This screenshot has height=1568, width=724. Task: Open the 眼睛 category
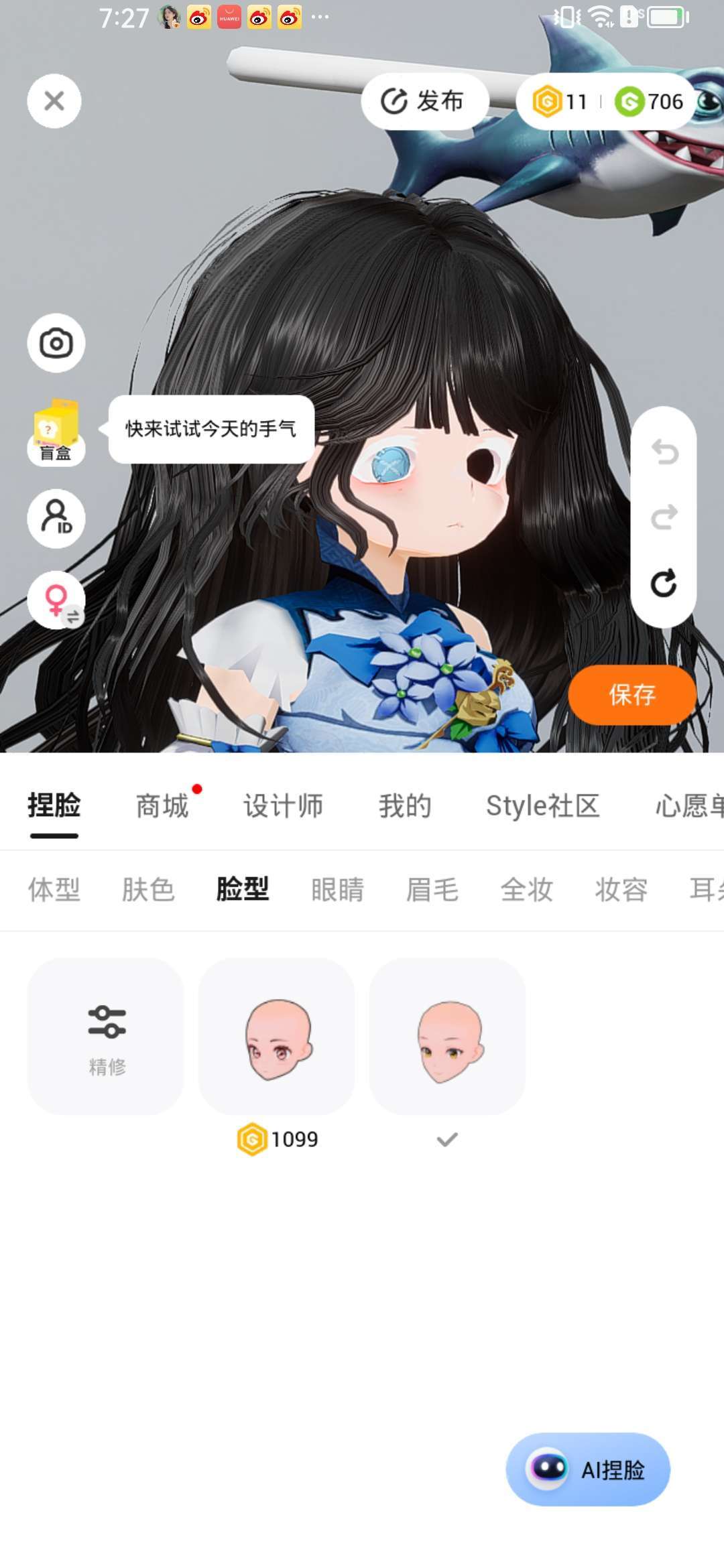tap(337, 890)
